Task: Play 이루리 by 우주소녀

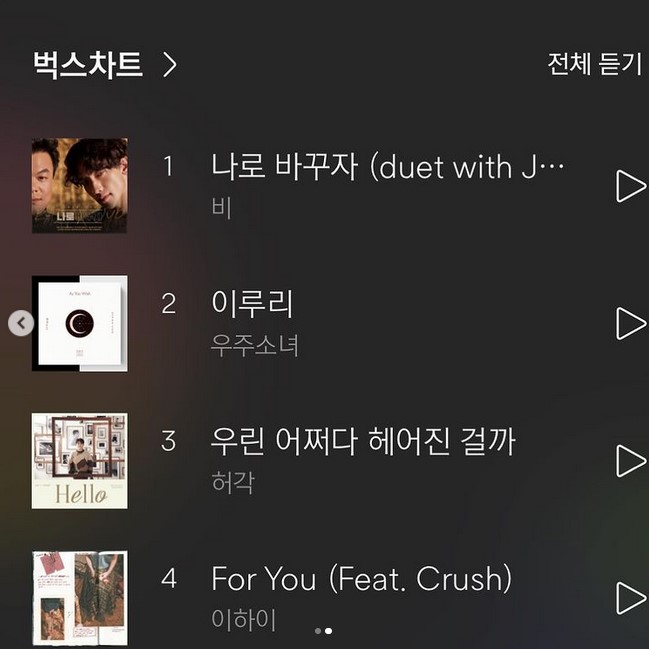Action: pos(630,323)
